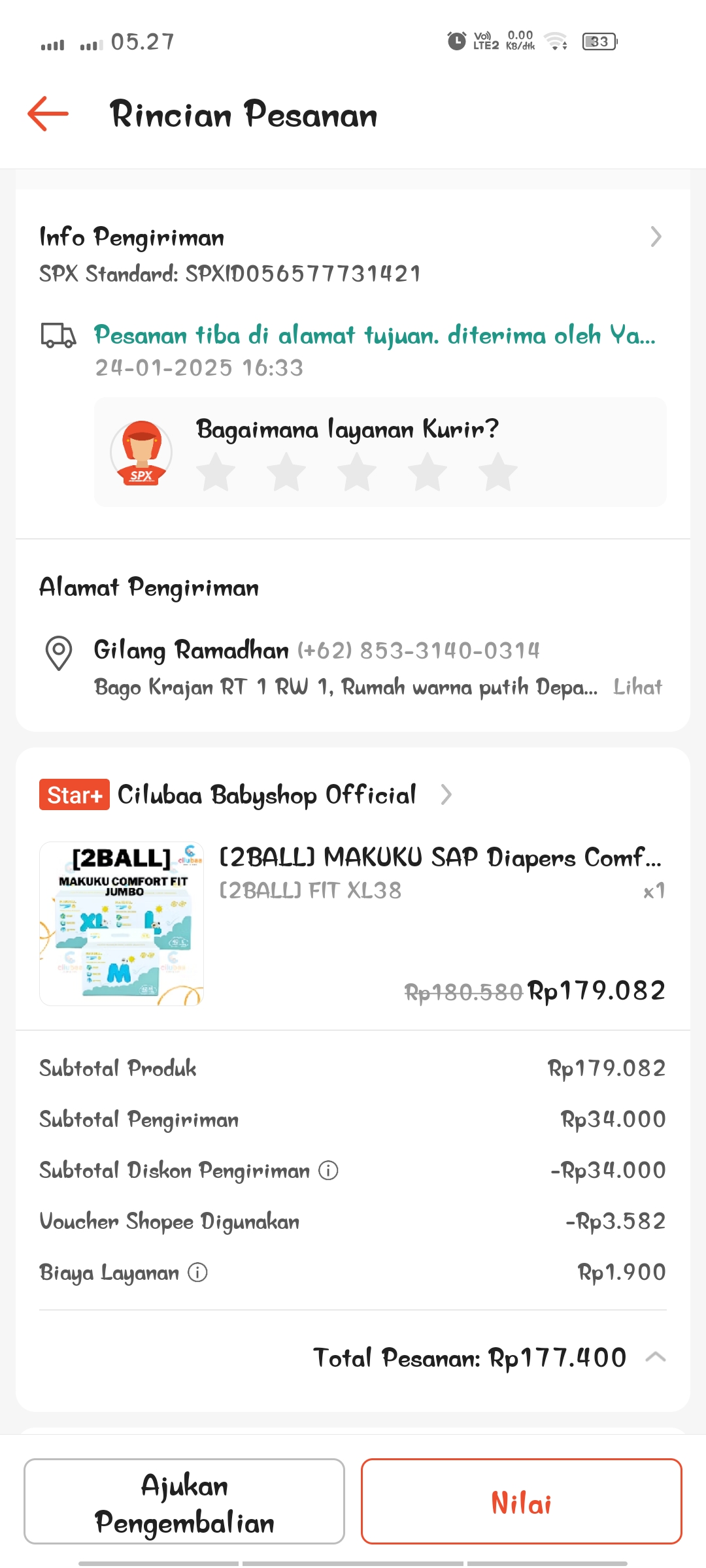The height and width of the screenshot is (1568, 706).
Task: Rate the courier five stars
Action: (498, 472)
